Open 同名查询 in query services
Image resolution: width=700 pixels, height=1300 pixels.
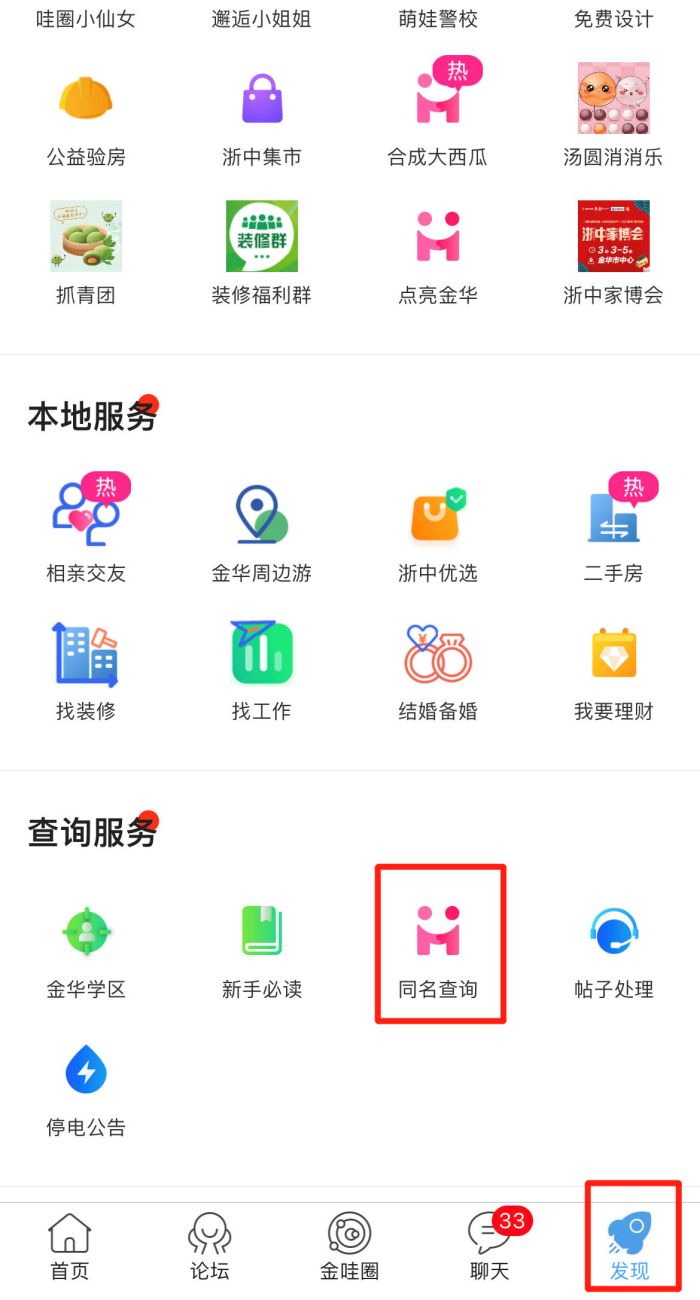tap(438, 945)
